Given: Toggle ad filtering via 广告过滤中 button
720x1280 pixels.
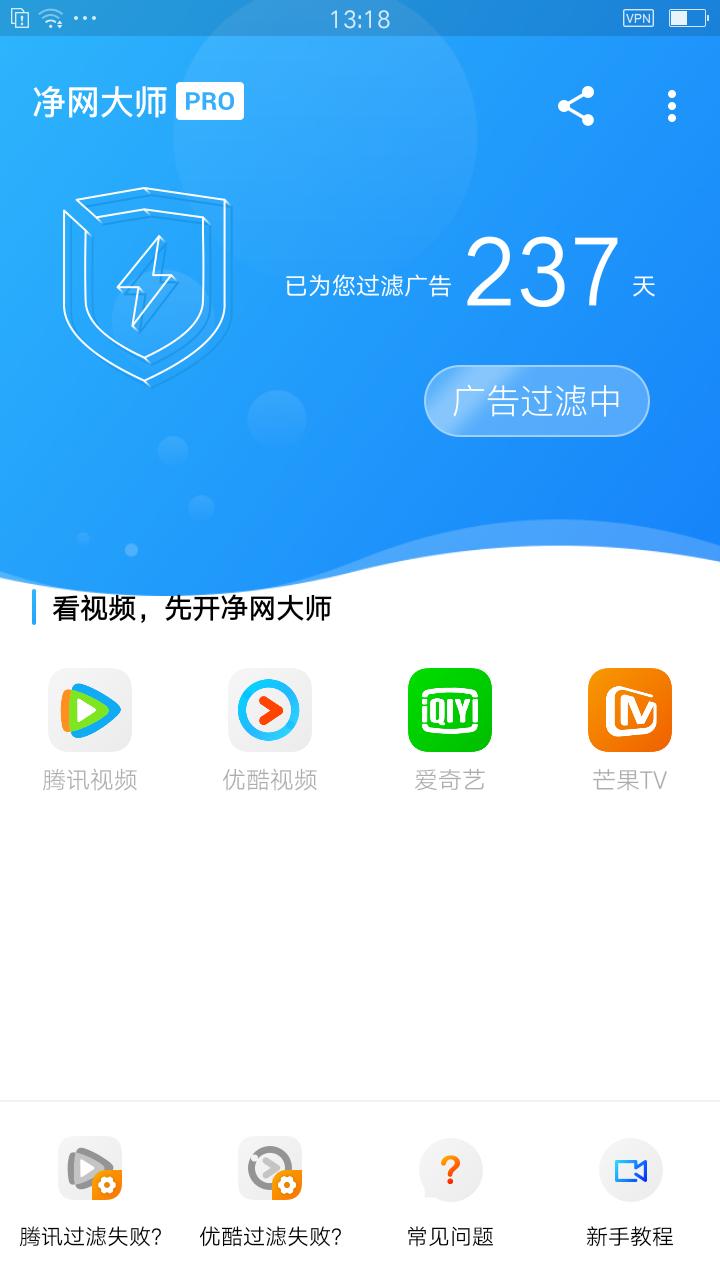Looking at the screenshot, I should [x=536, y=400].
